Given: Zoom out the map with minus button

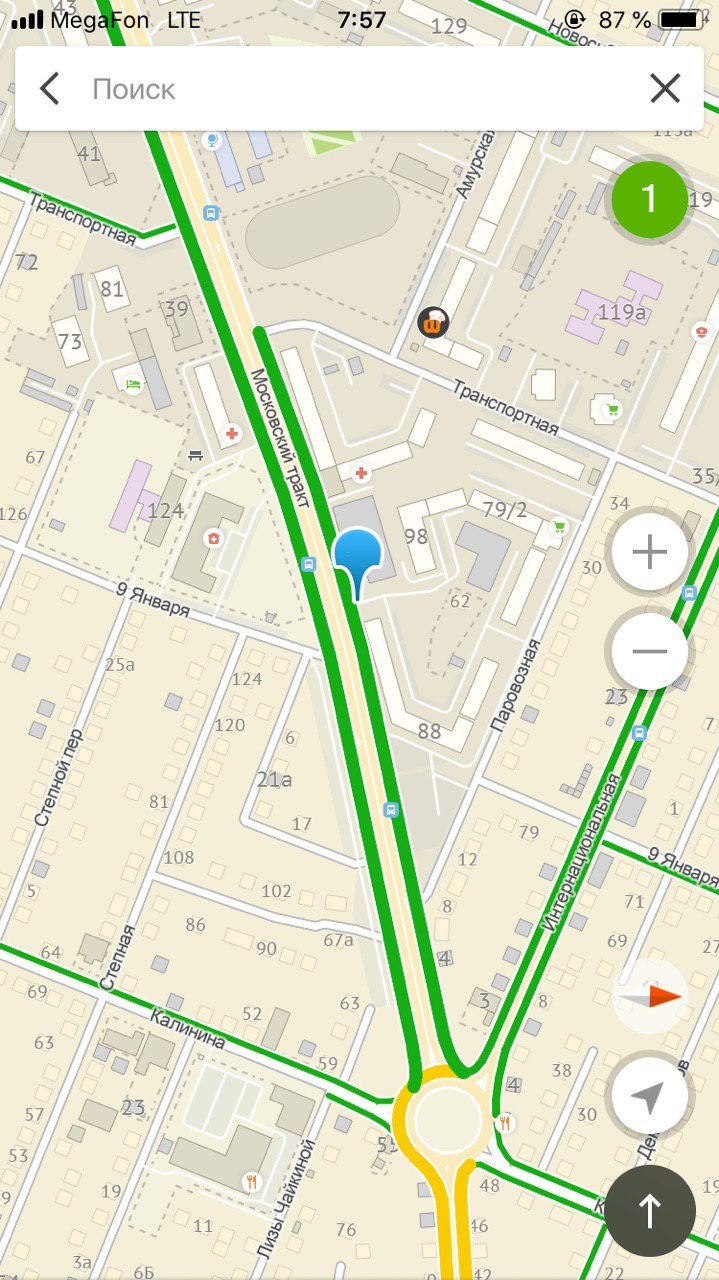Looking at the screenshot, I should pyautogui.click(x=650, y=652).
